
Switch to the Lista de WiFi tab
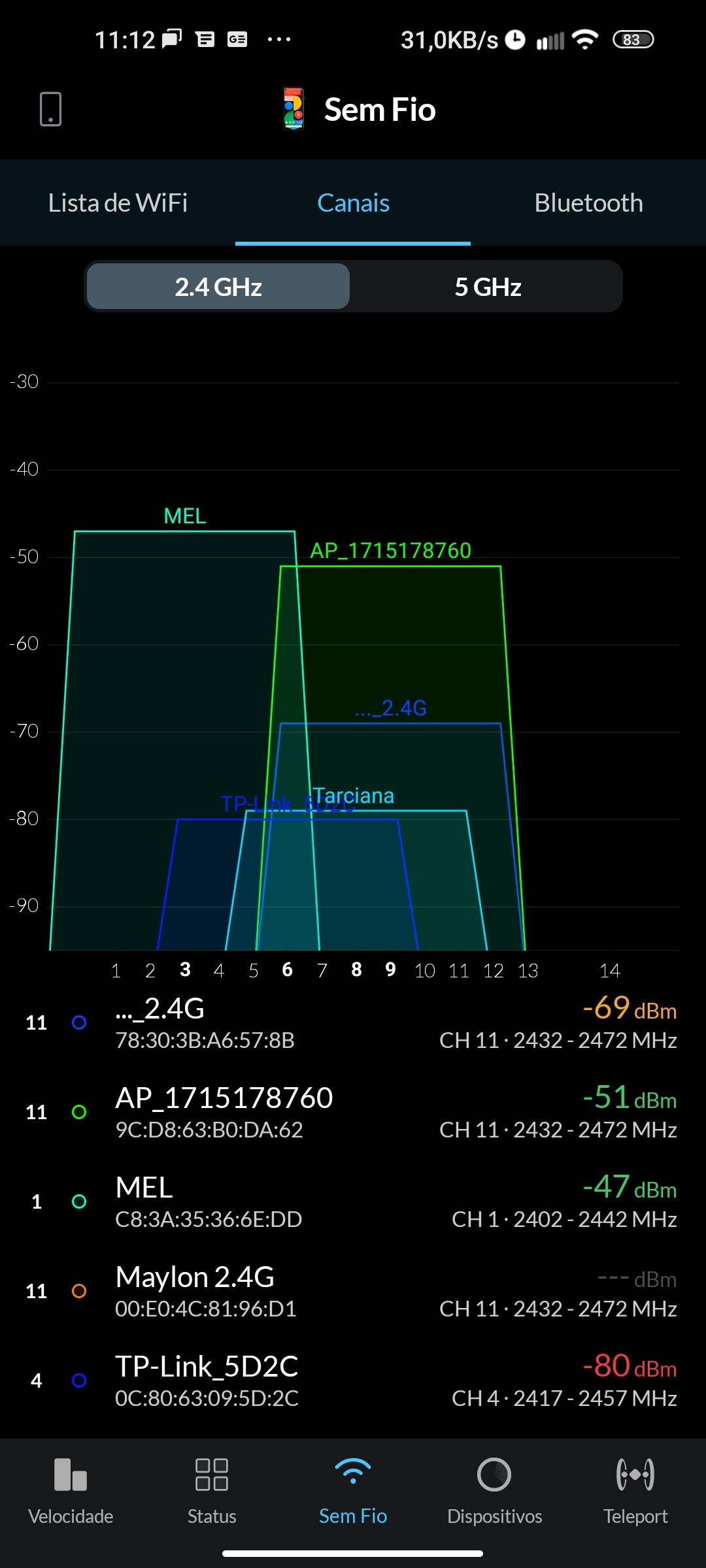(x=118, y=203)
